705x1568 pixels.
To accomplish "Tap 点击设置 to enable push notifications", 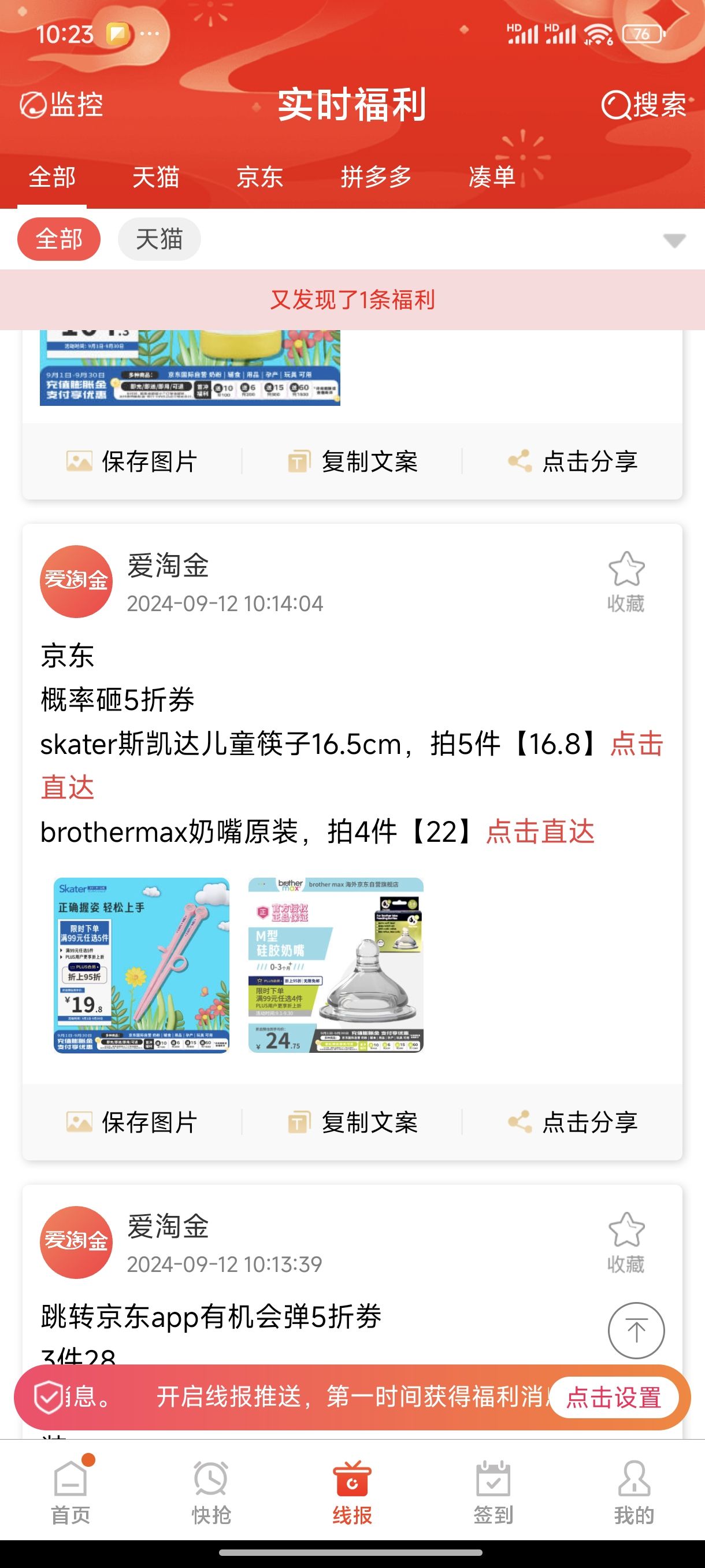I will [613, 1397].
